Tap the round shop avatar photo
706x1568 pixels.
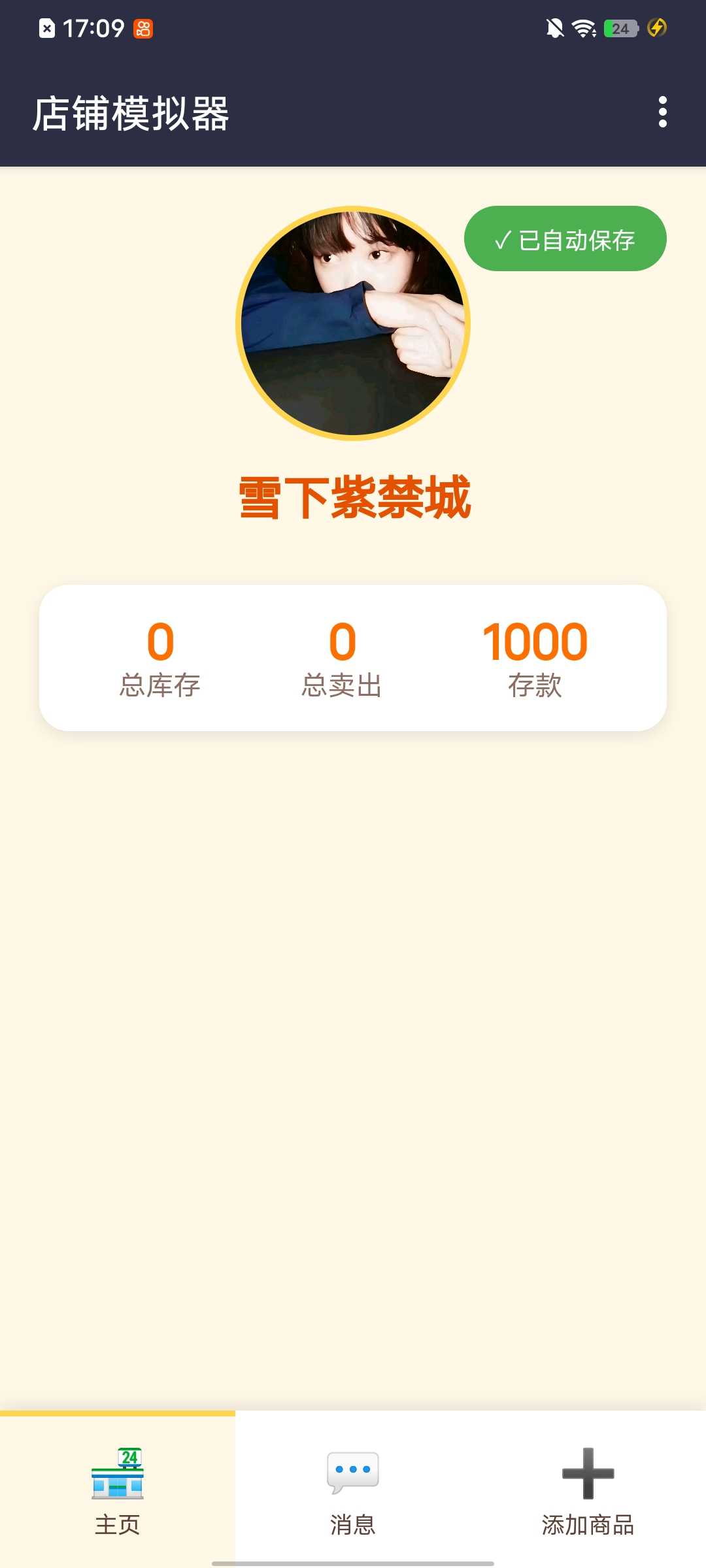tap(353, 323)
